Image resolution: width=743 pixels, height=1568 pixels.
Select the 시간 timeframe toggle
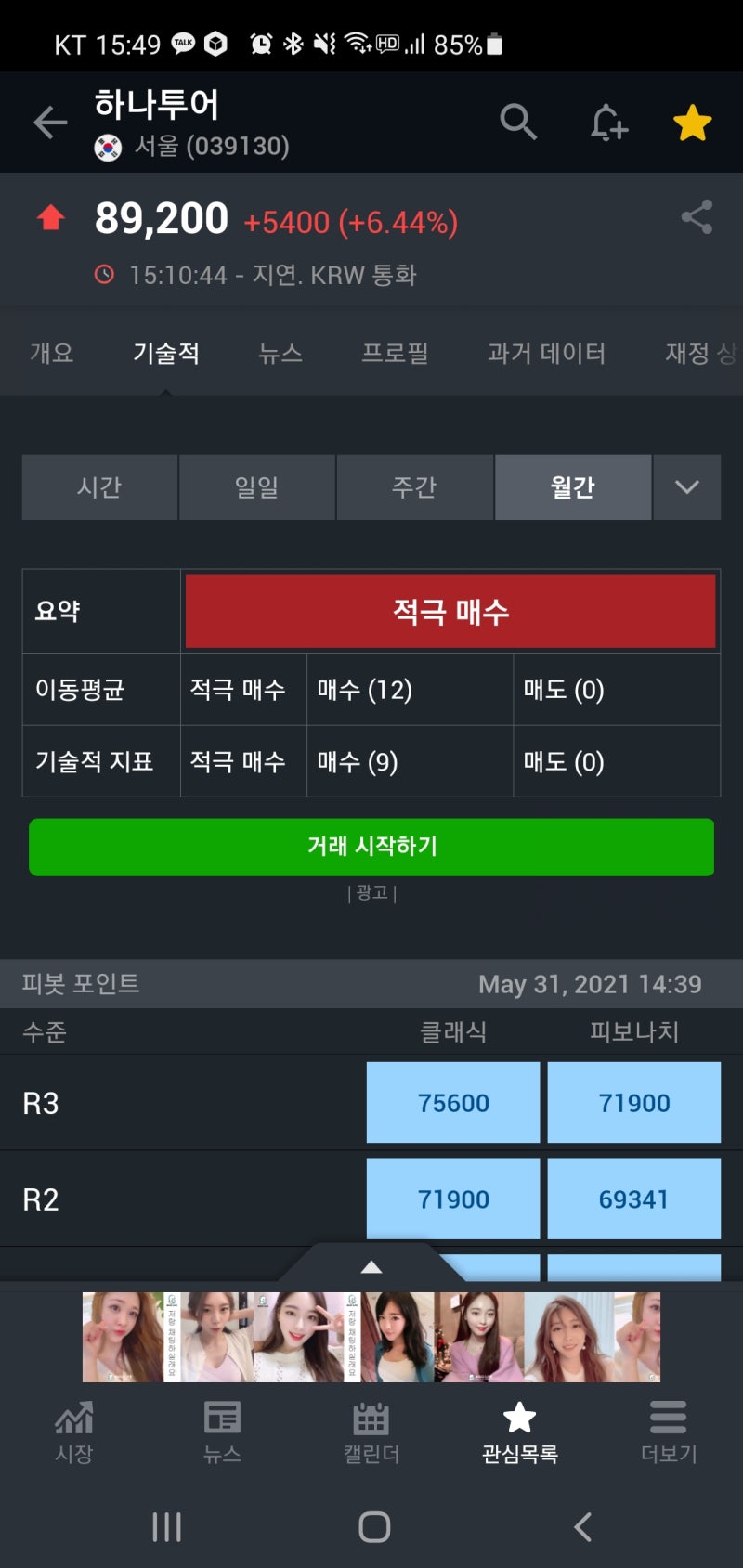pos(98,487)
